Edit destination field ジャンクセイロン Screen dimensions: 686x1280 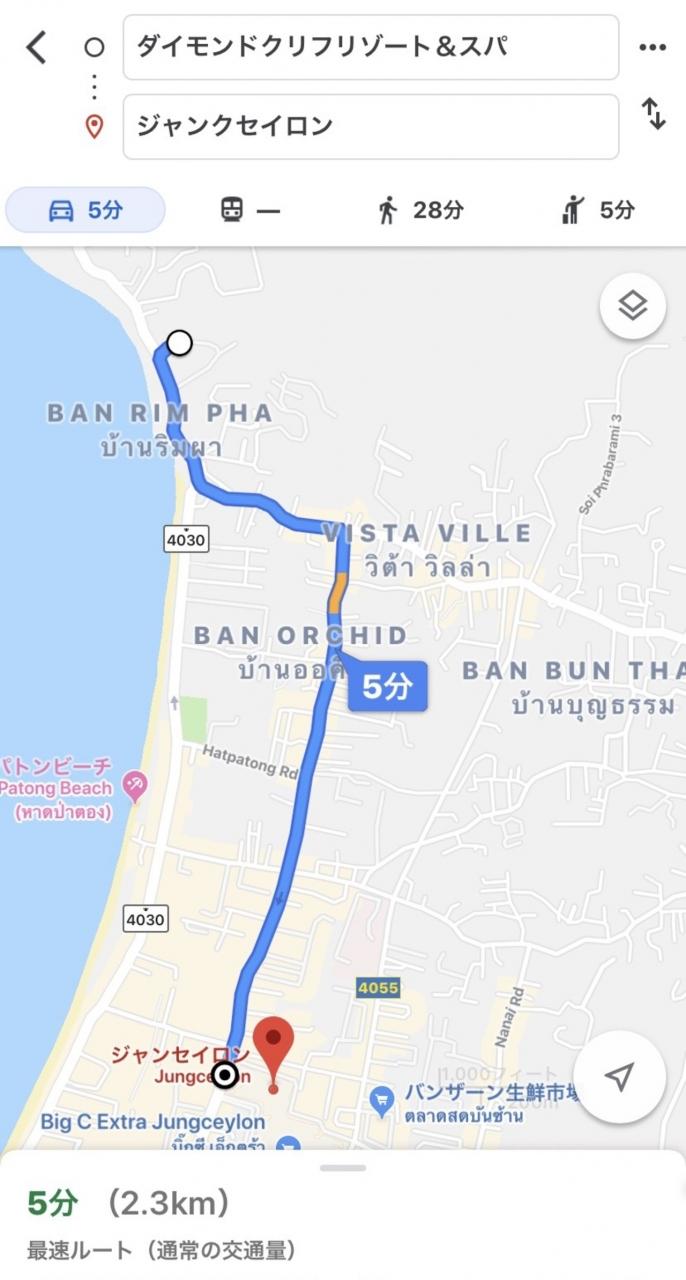click(x=370, y=126)
